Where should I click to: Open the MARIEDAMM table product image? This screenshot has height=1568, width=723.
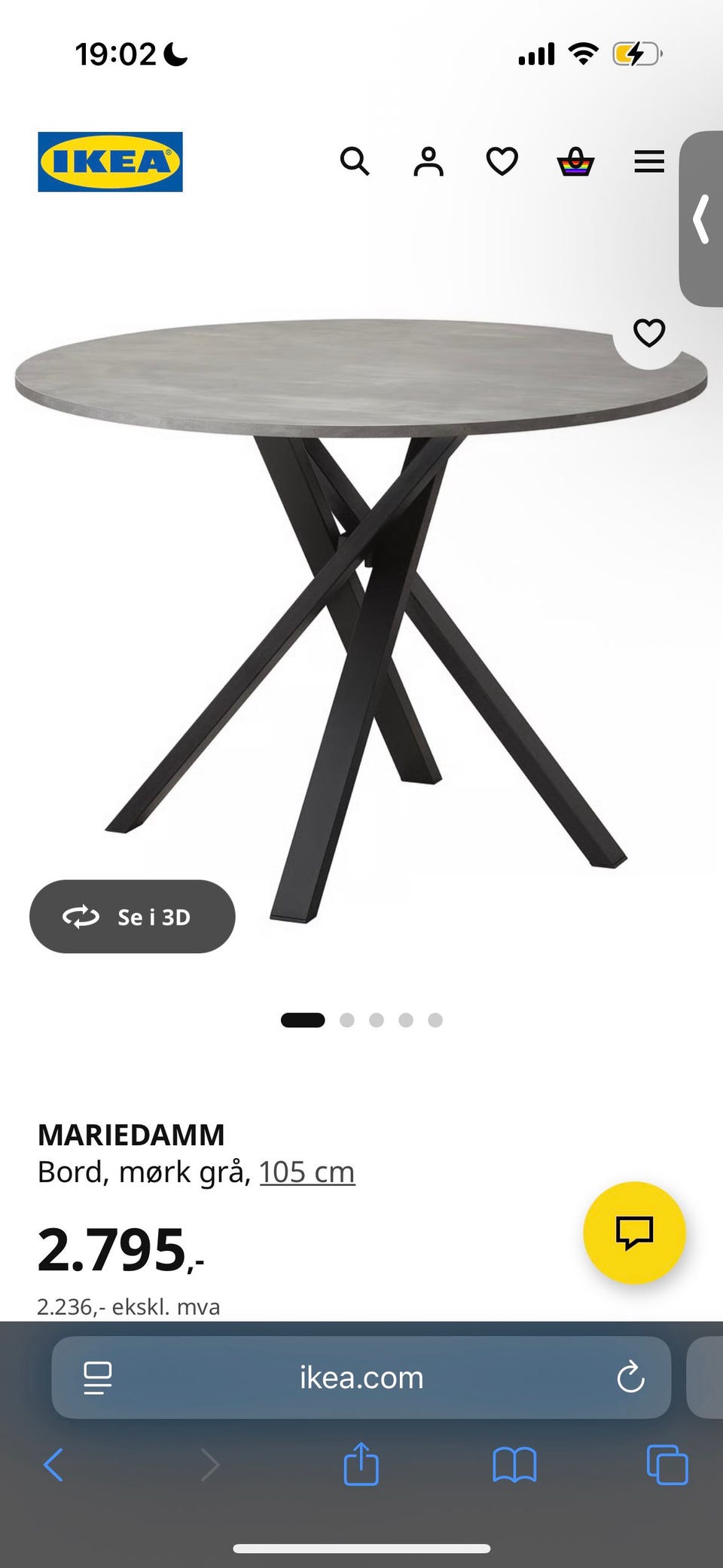click(x=361, y=618)
